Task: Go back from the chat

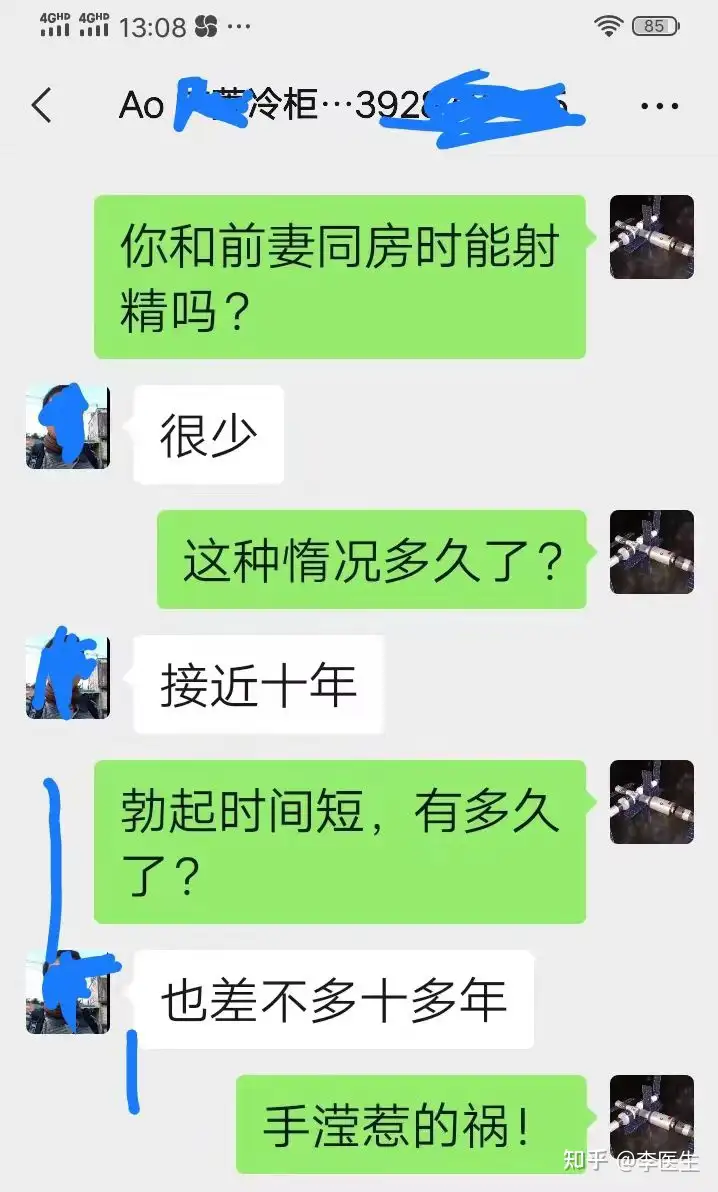Action: (x=43, y=105)
